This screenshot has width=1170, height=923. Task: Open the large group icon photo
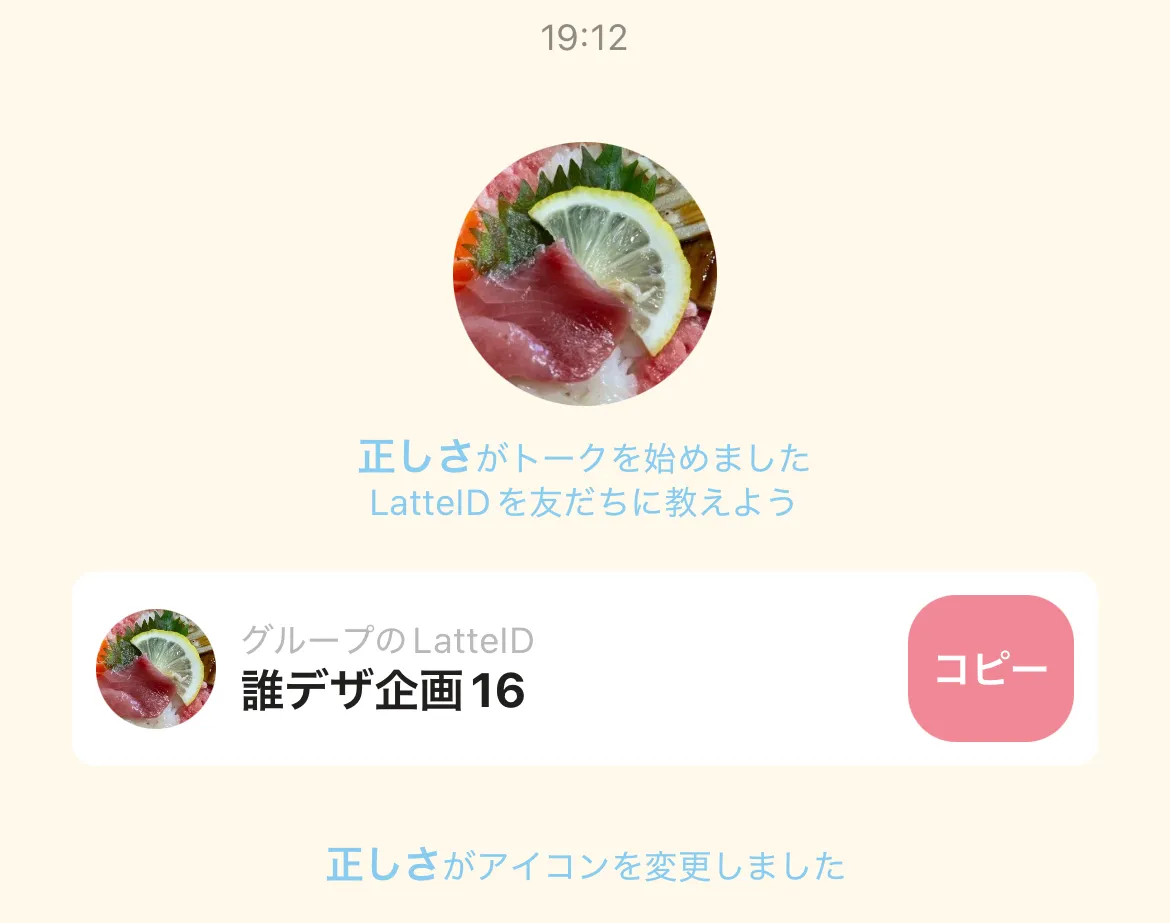[585, 273]
